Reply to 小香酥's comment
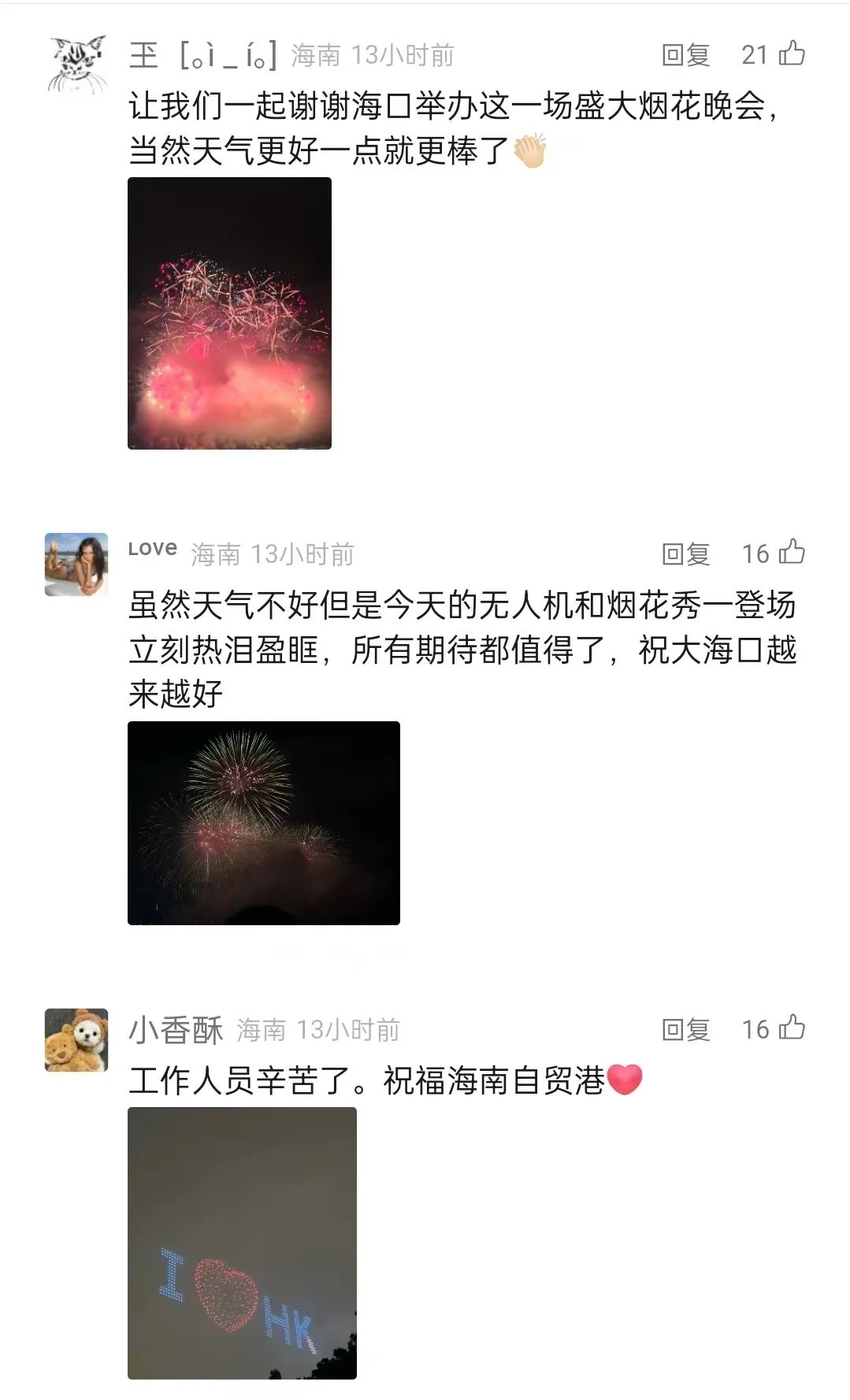850x1400 pixels. coord(685,1030)
